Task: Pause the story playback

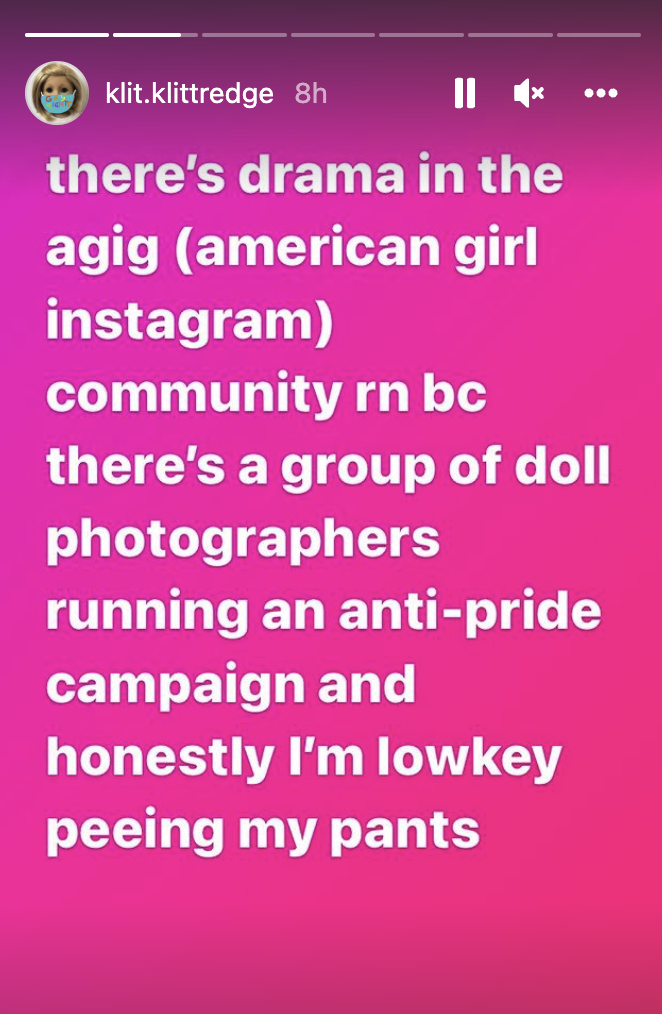Action: point(465,93)
